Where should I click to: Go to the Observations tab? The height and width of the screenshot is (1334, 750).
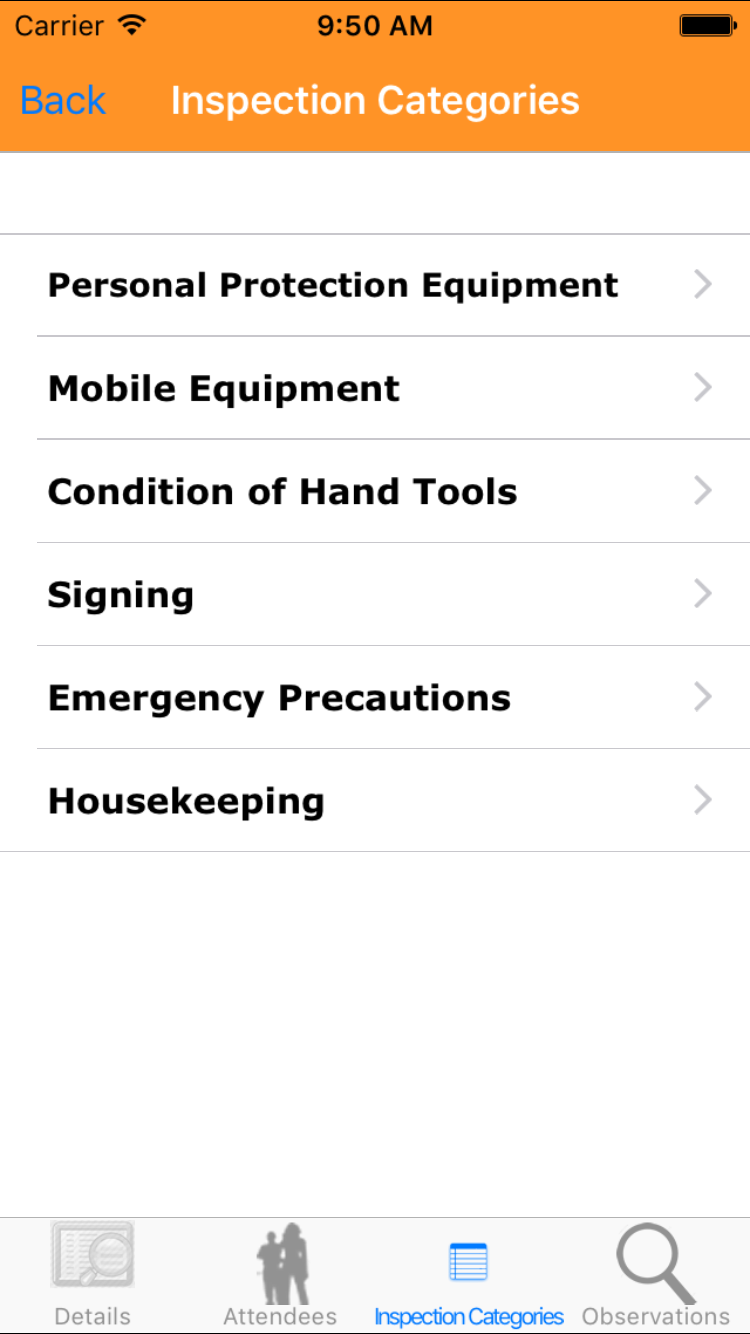(x=656, y=1275)
